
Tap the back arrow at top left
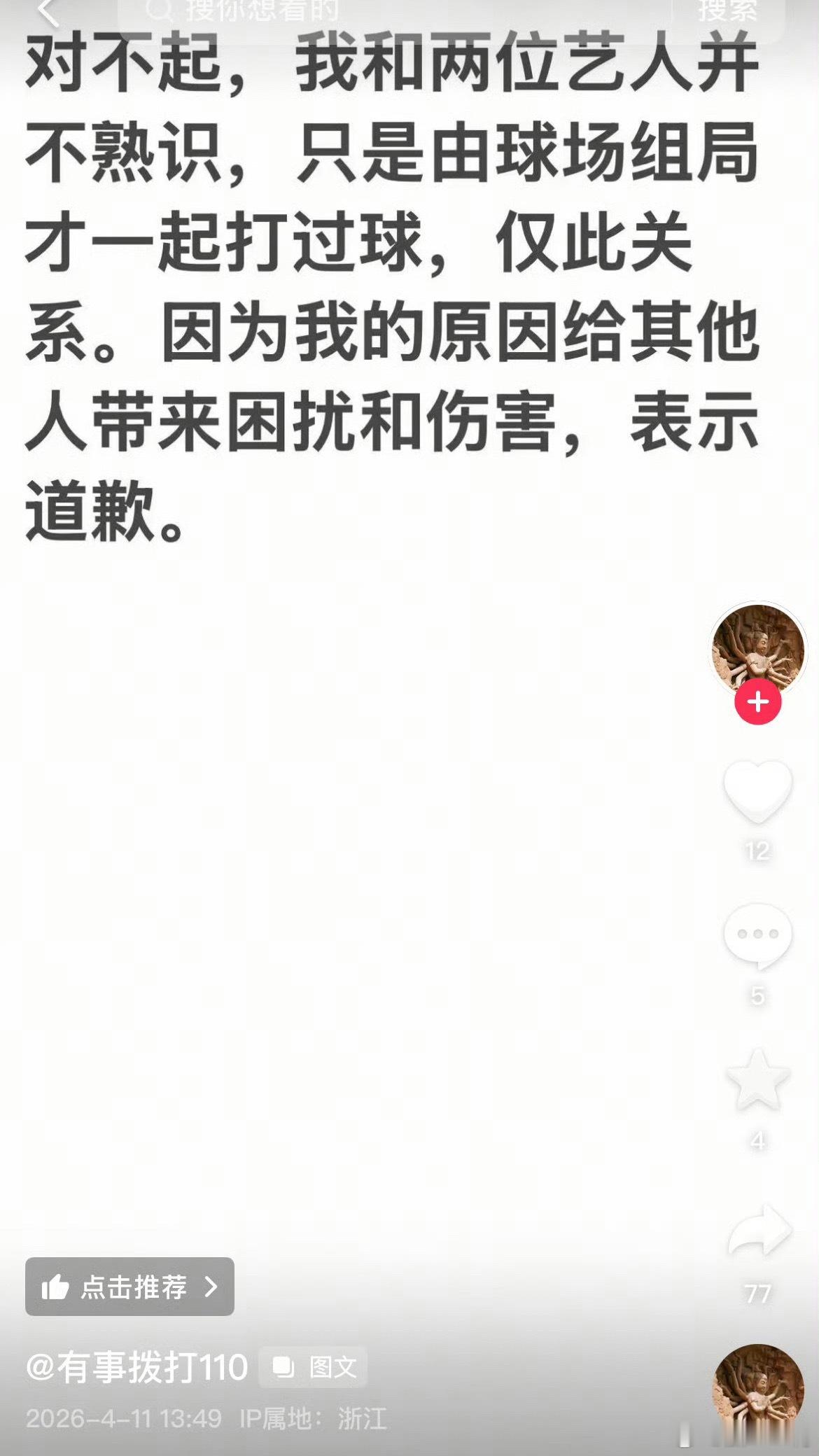click(43, 13)
